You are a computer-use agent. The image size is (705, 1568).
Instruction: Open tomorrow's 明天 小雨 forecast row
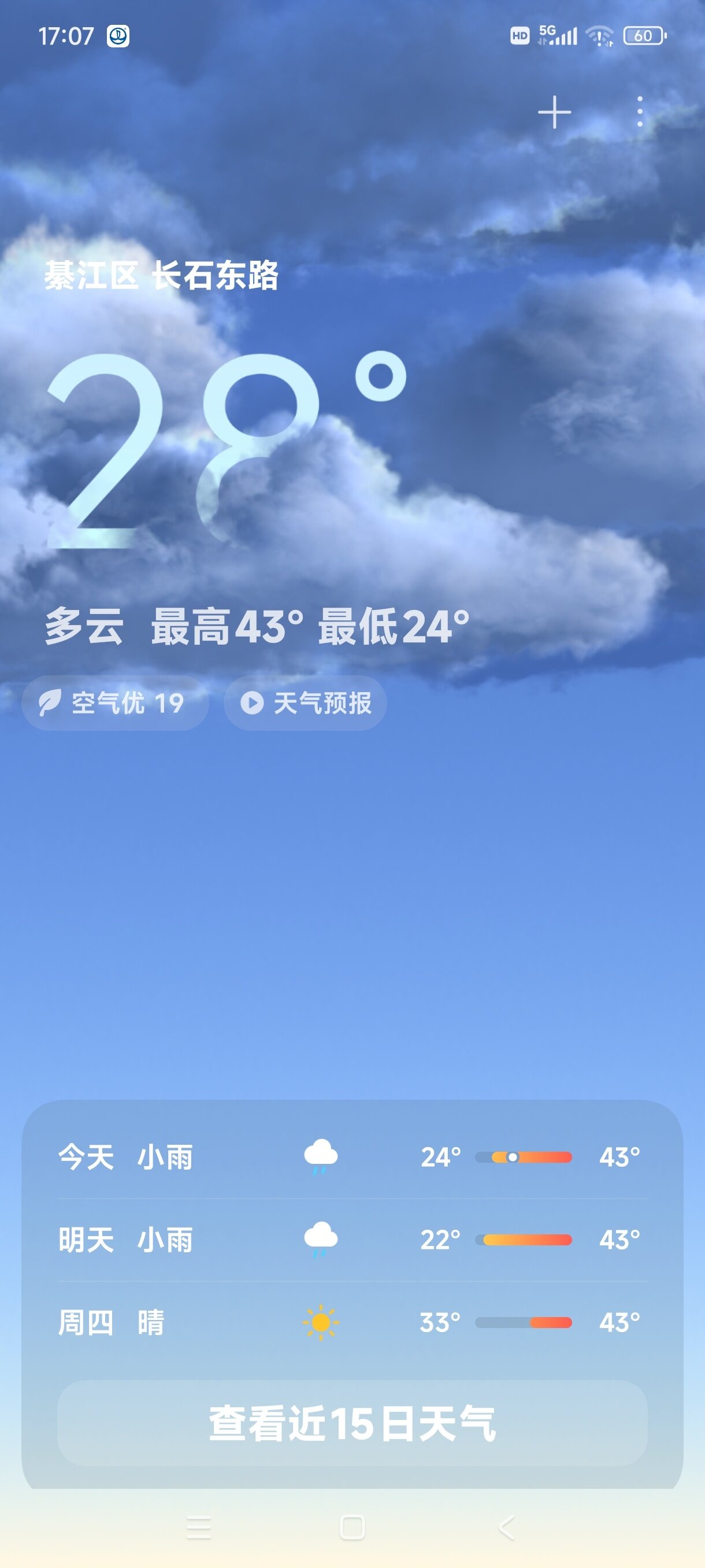coord(351,1240)
